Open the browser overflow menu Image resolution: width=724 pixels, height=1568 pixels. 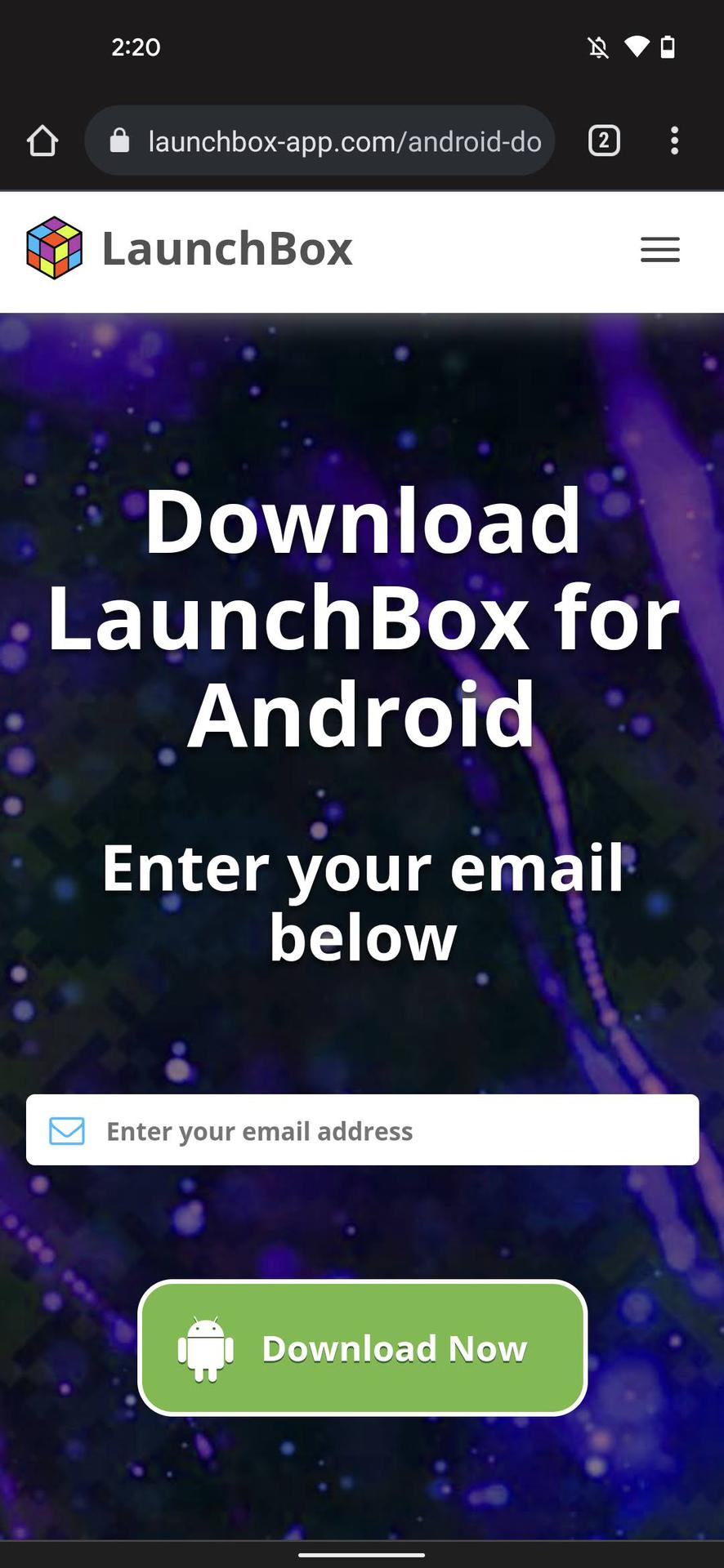pyautogui.click(x=674, y=140)
